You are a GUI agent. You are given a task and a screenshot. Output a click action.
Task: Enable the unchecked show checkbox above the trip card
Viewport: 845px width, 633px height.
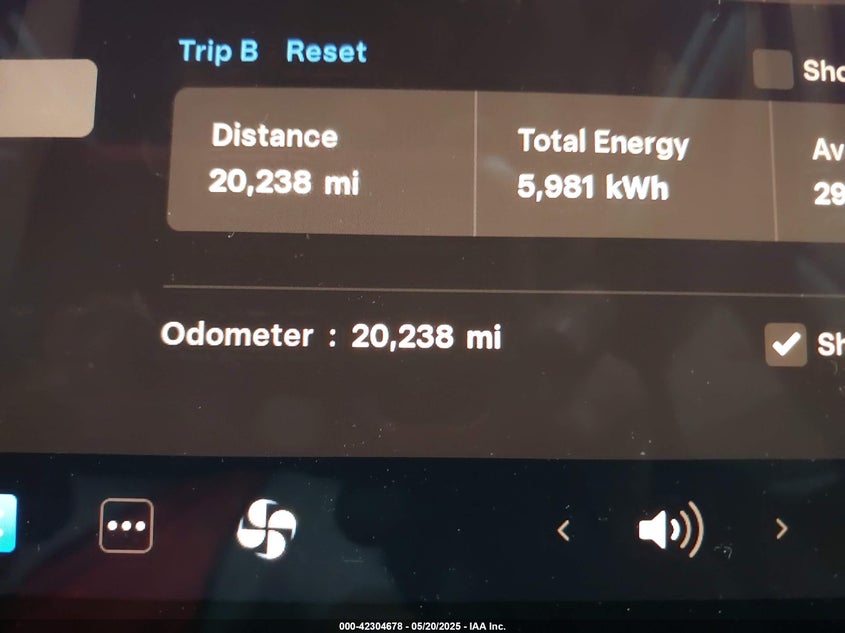pyautogui.click(x=772, y=70)
